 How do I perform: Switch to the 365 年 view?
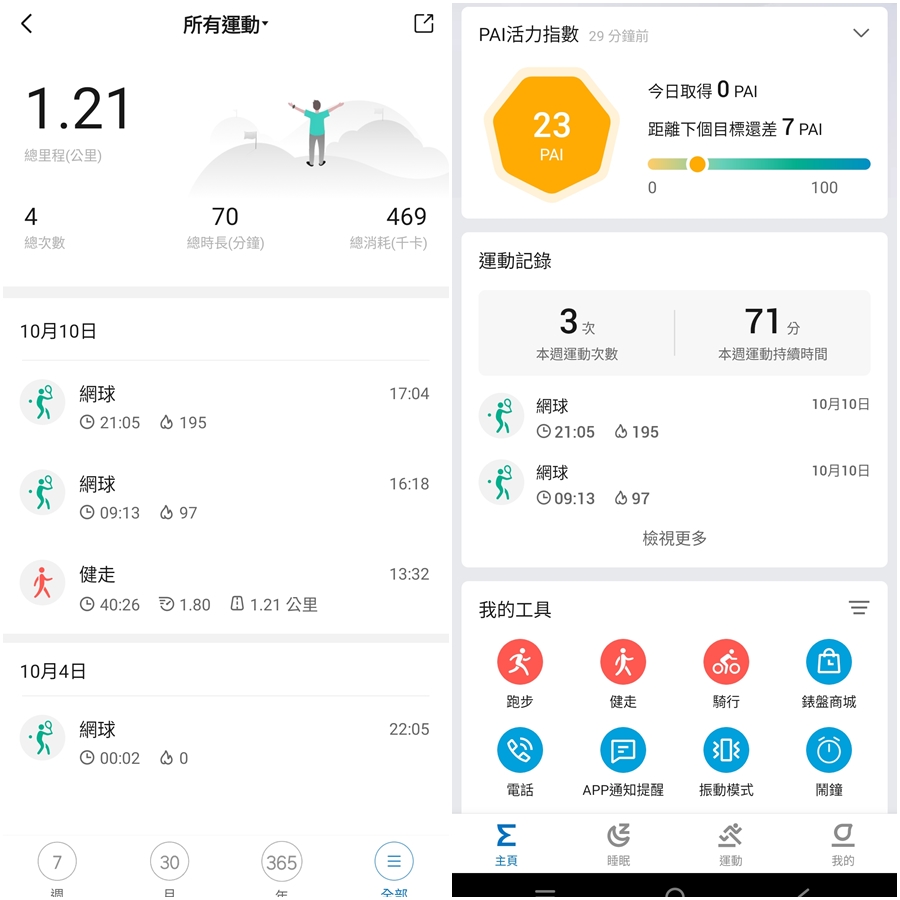click(x=282, y=862)
